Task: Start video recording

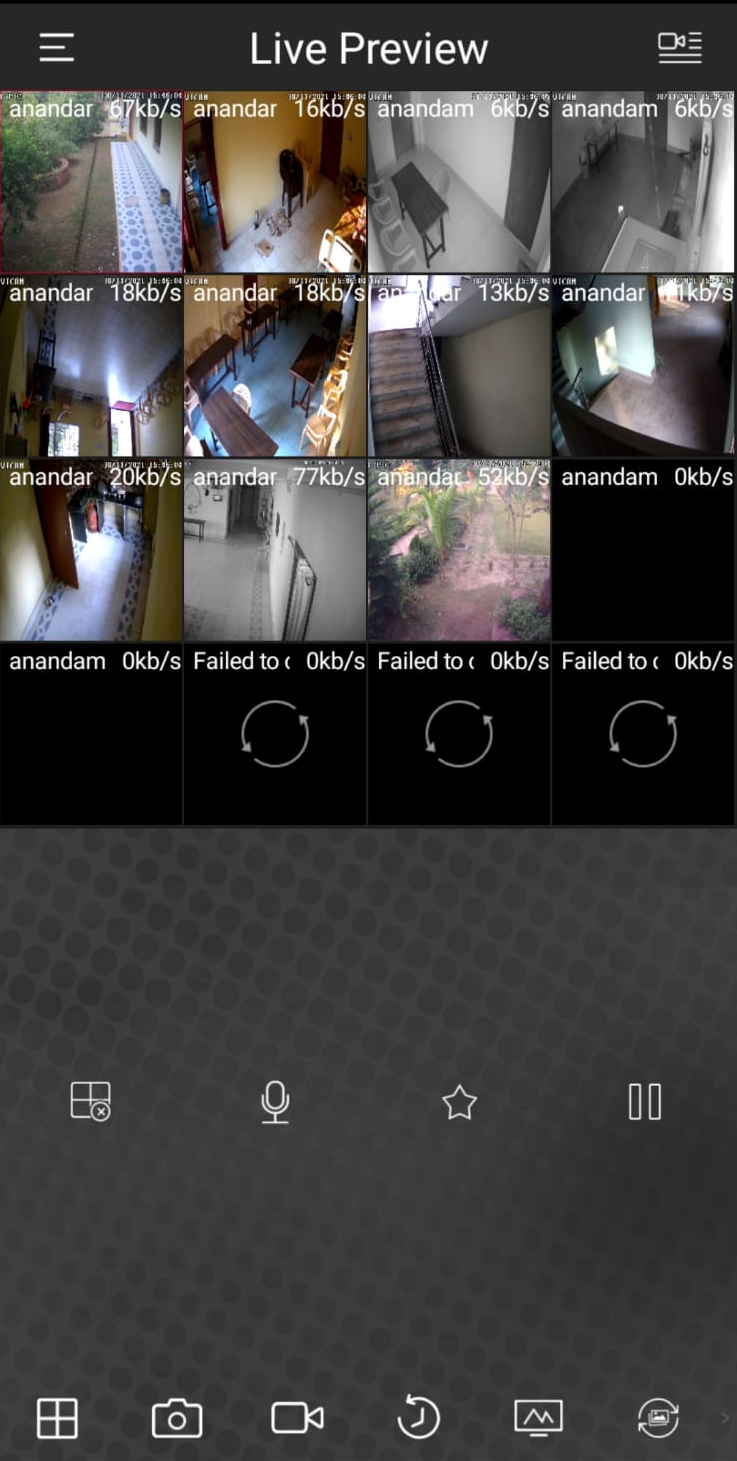Action: coord(297,1418)
